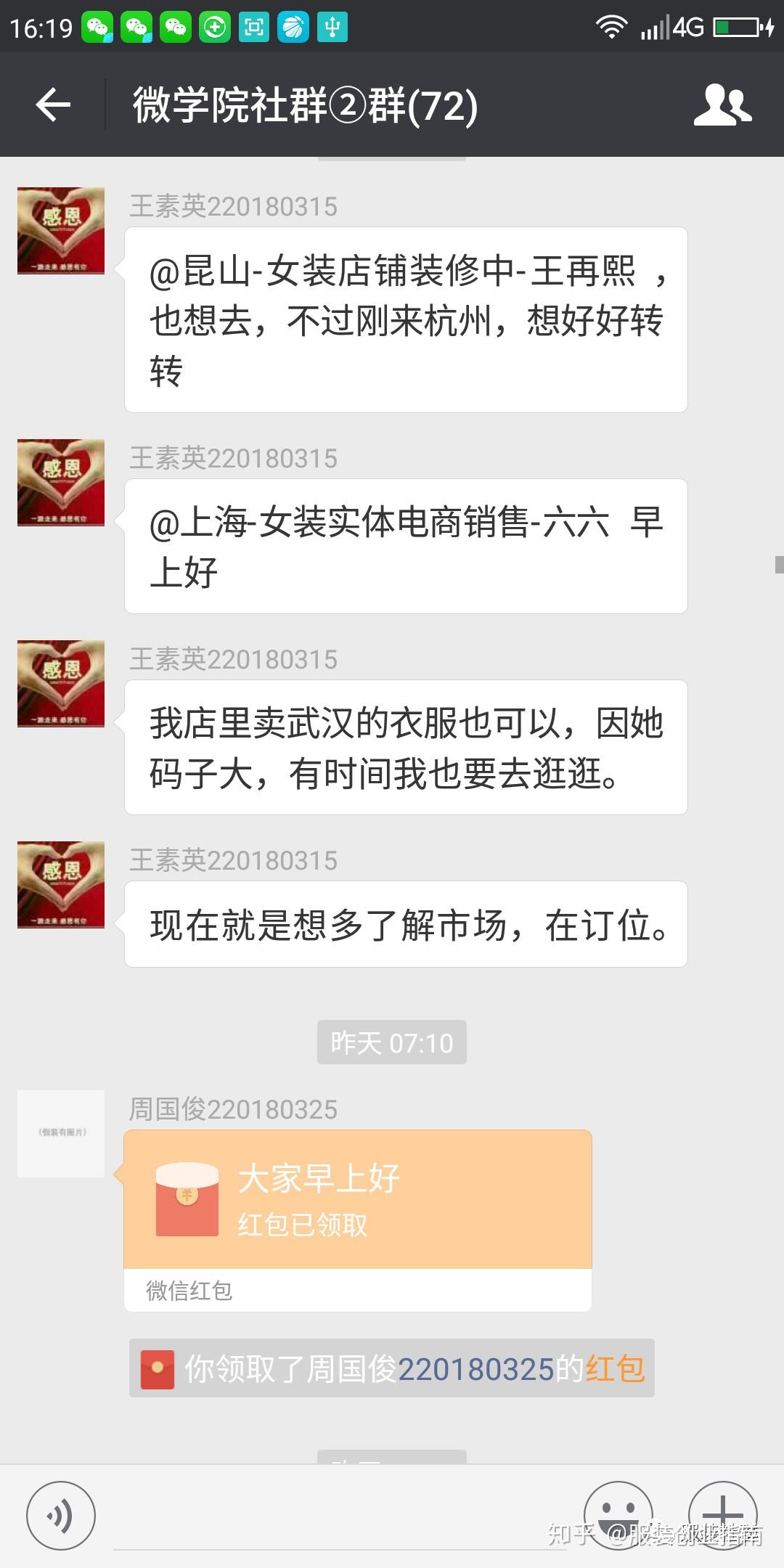Screen dimensions: 784x1568
Task: Tap 周国俊's profile avatar
Action: click(61, 1133)
